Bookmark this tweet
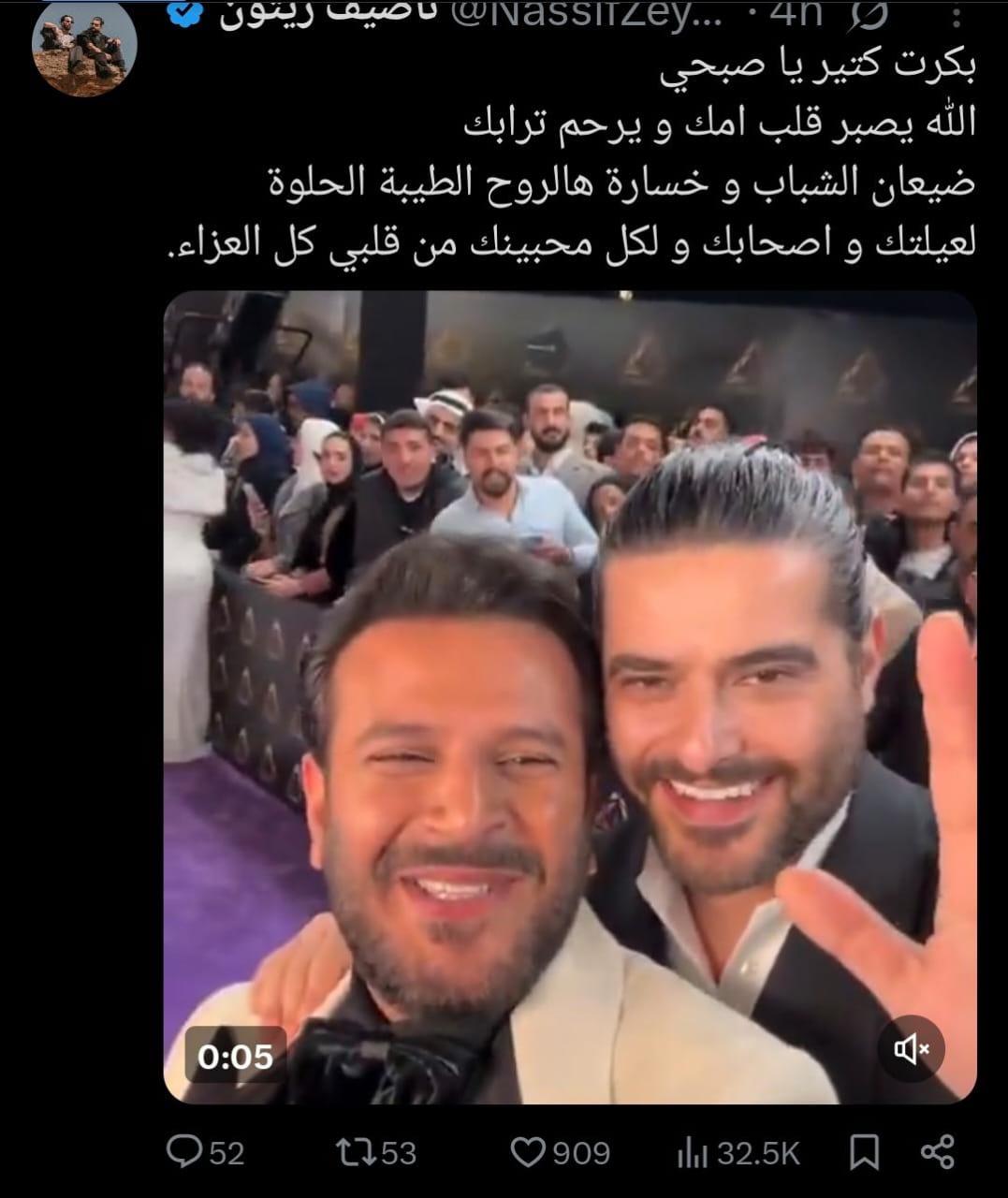Image resolution: width=1008 pixels, height=1198 pixels. coord(863,1152)
